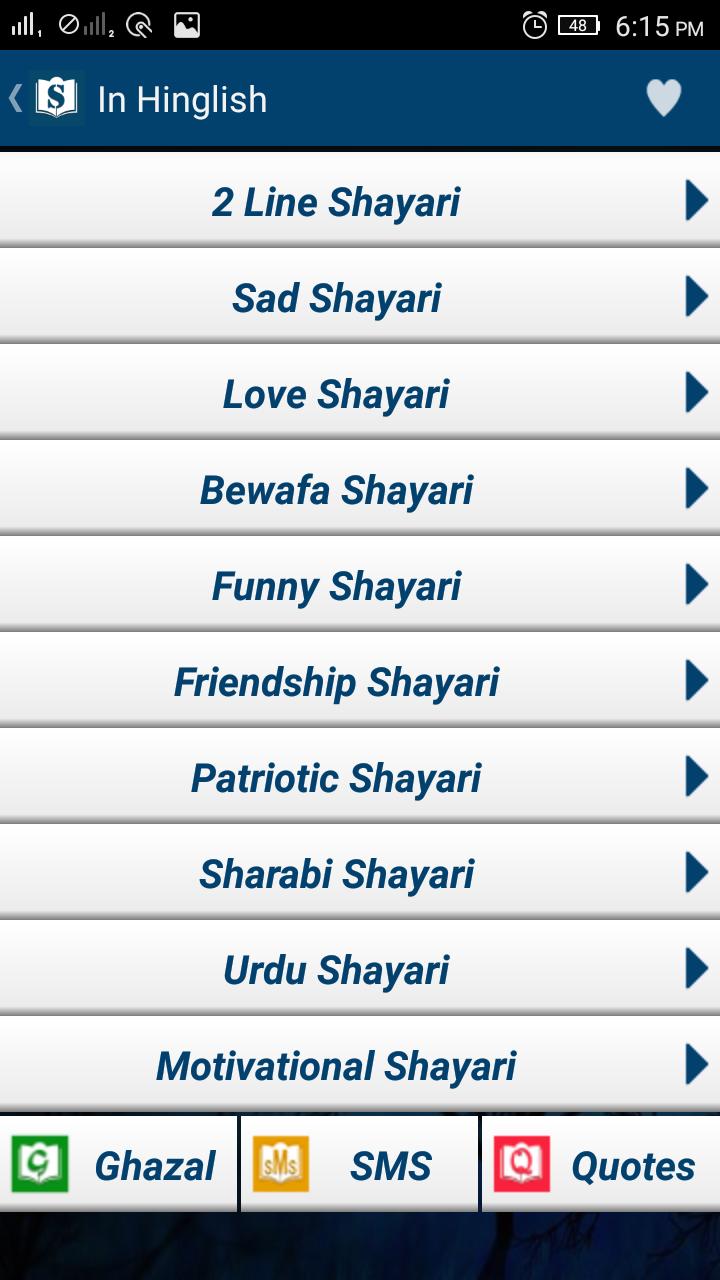Open Patriotic Shayari

359,777
